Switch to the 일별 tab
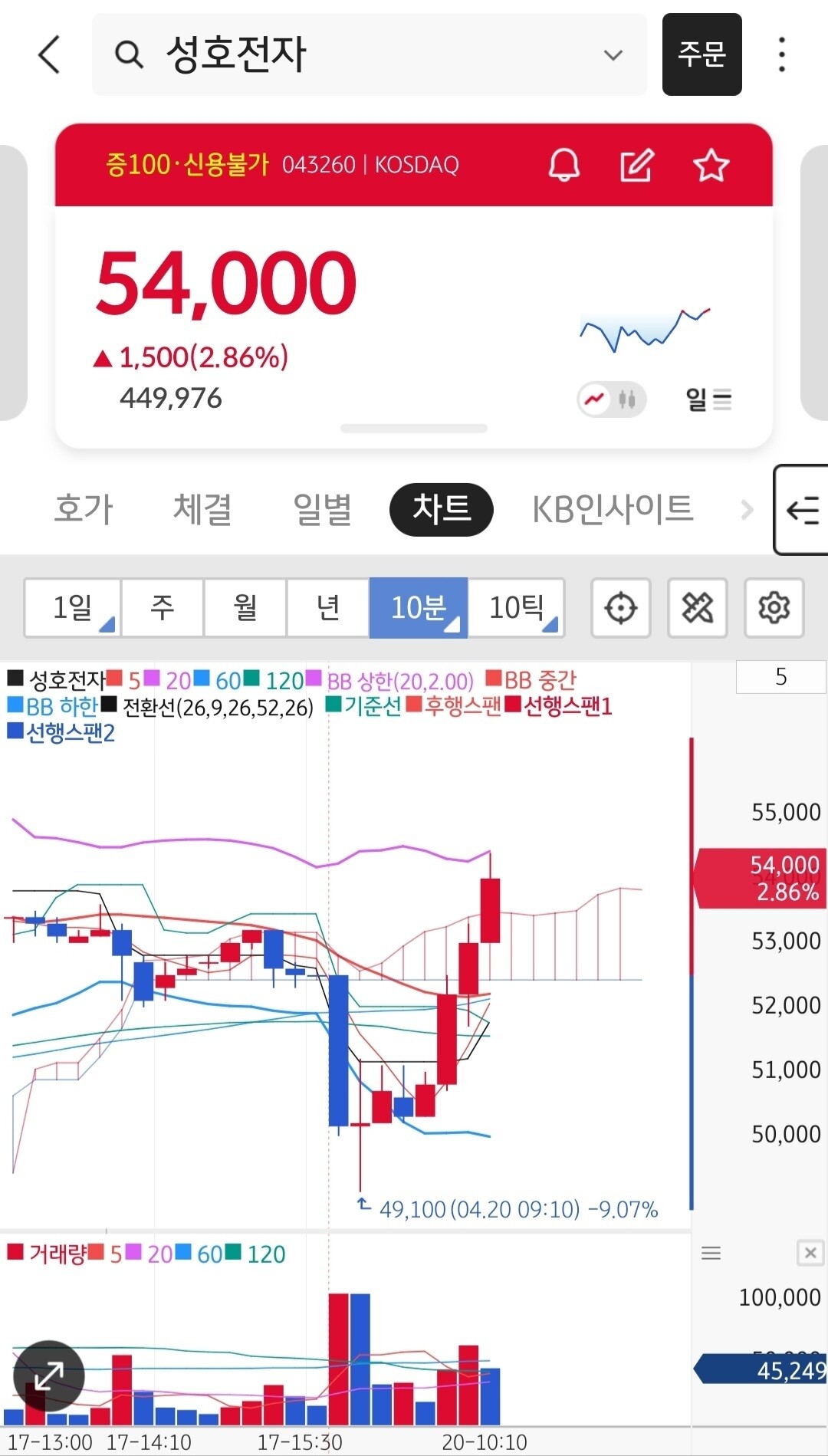This screenshot has width=828, height=1456. (322, 509)
